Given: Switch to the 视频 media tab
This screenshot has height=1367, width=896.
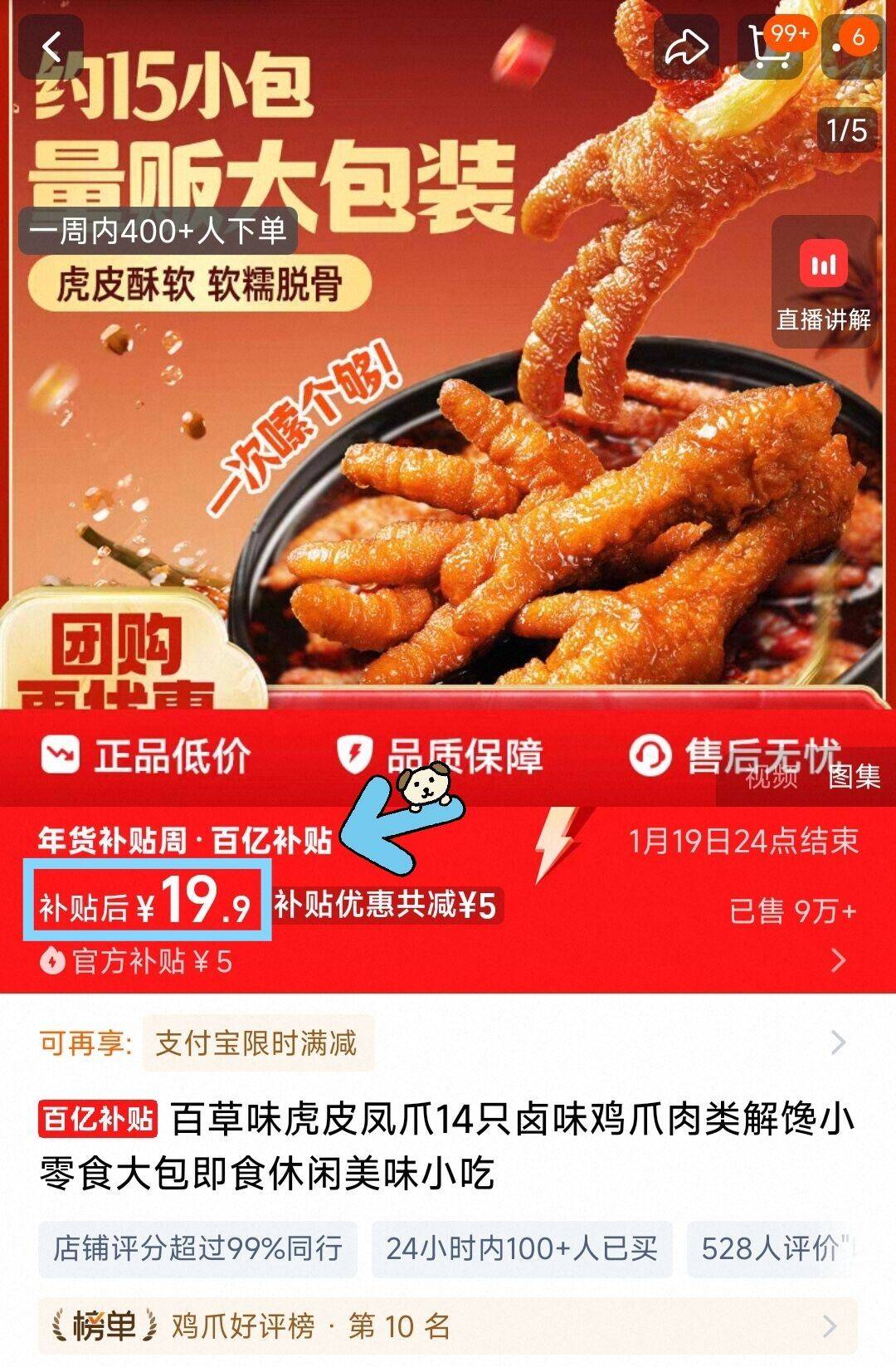Looking at the screenshot, I should [x=772, y=777].
